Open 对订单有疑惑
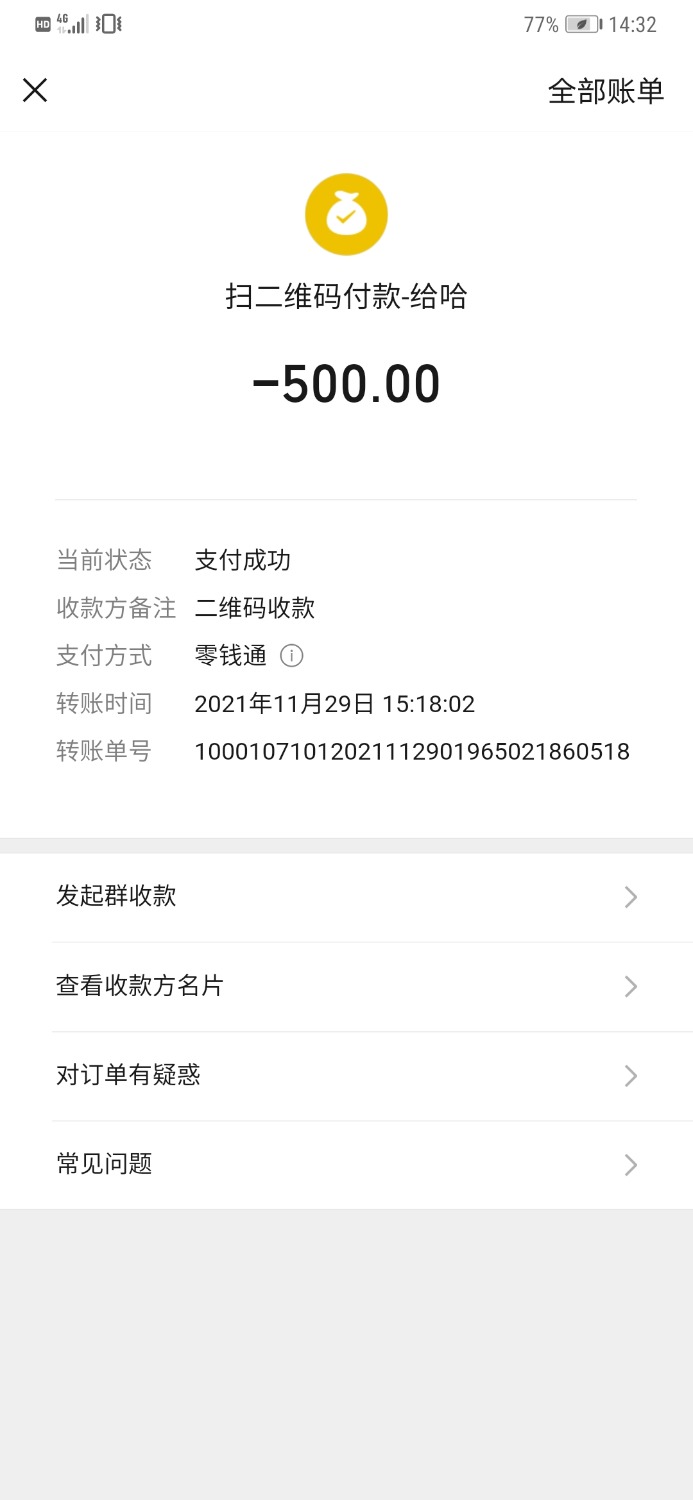The width and height of the screenshot is (693, 1500). [346, 1075]
